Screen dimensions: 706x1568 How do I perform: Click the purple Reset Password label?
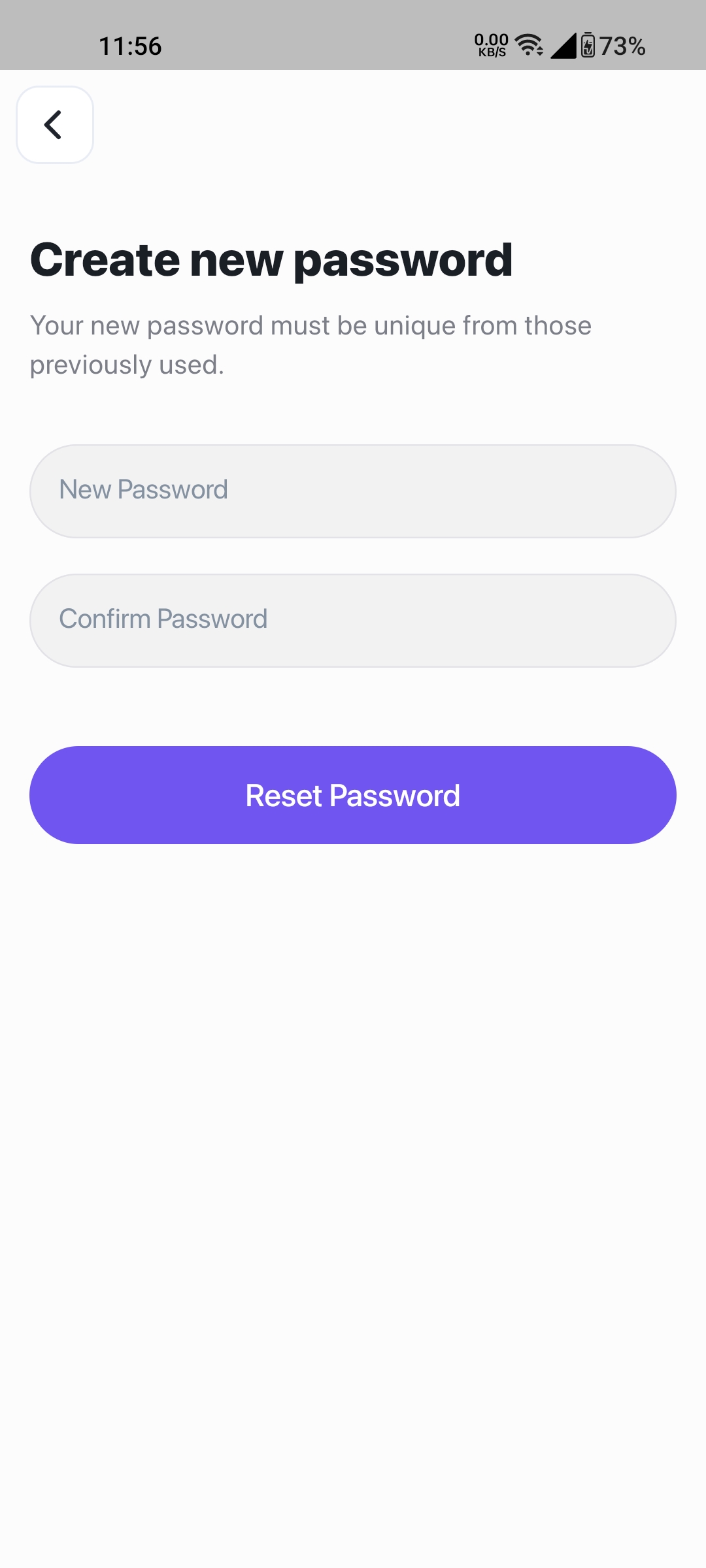[x=352, y=794]
